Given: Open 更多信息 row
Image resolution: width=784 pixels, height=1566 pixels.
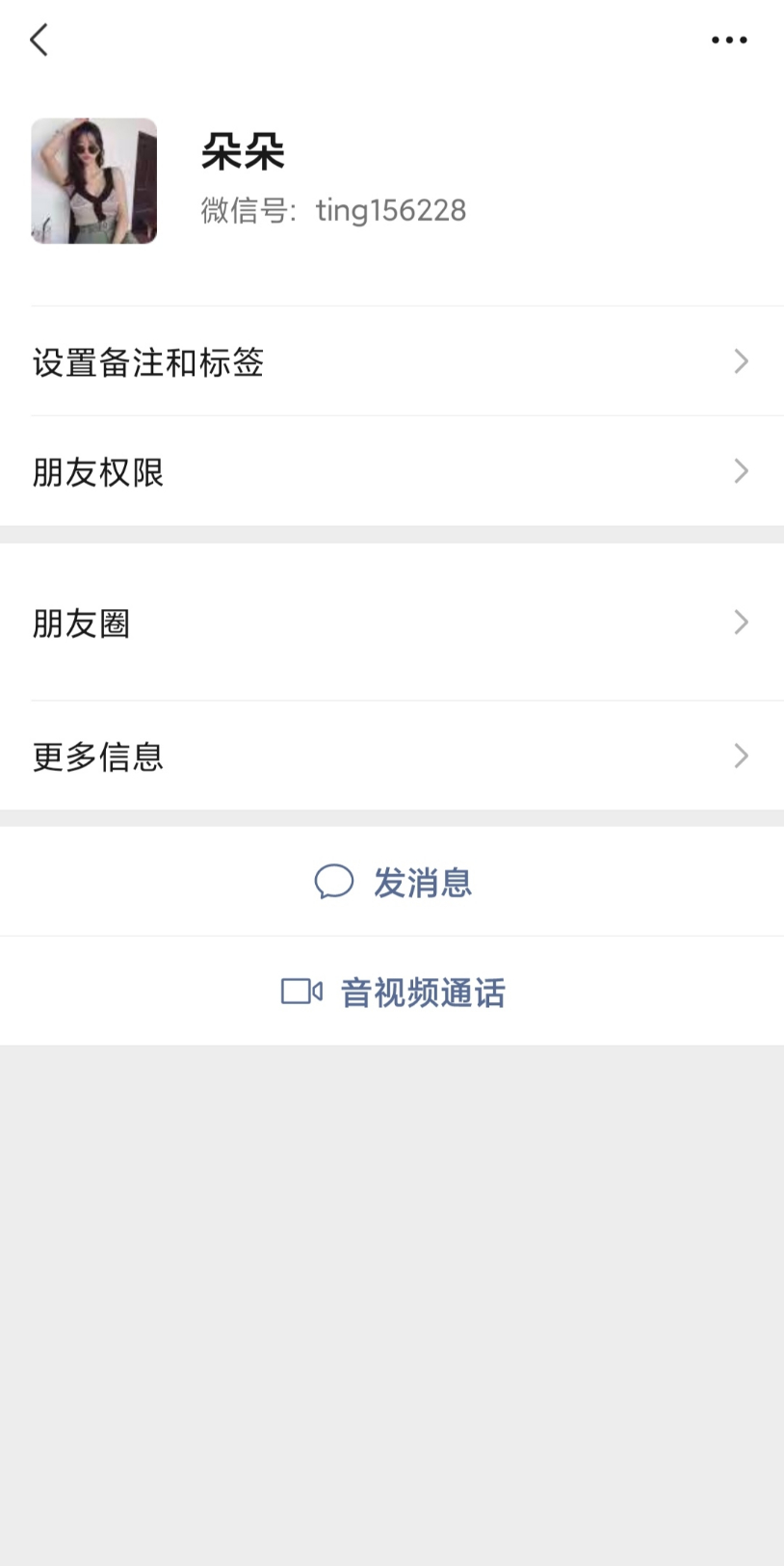Looking at the screenshot, I should pyautogui.click(x=392, y=756).
